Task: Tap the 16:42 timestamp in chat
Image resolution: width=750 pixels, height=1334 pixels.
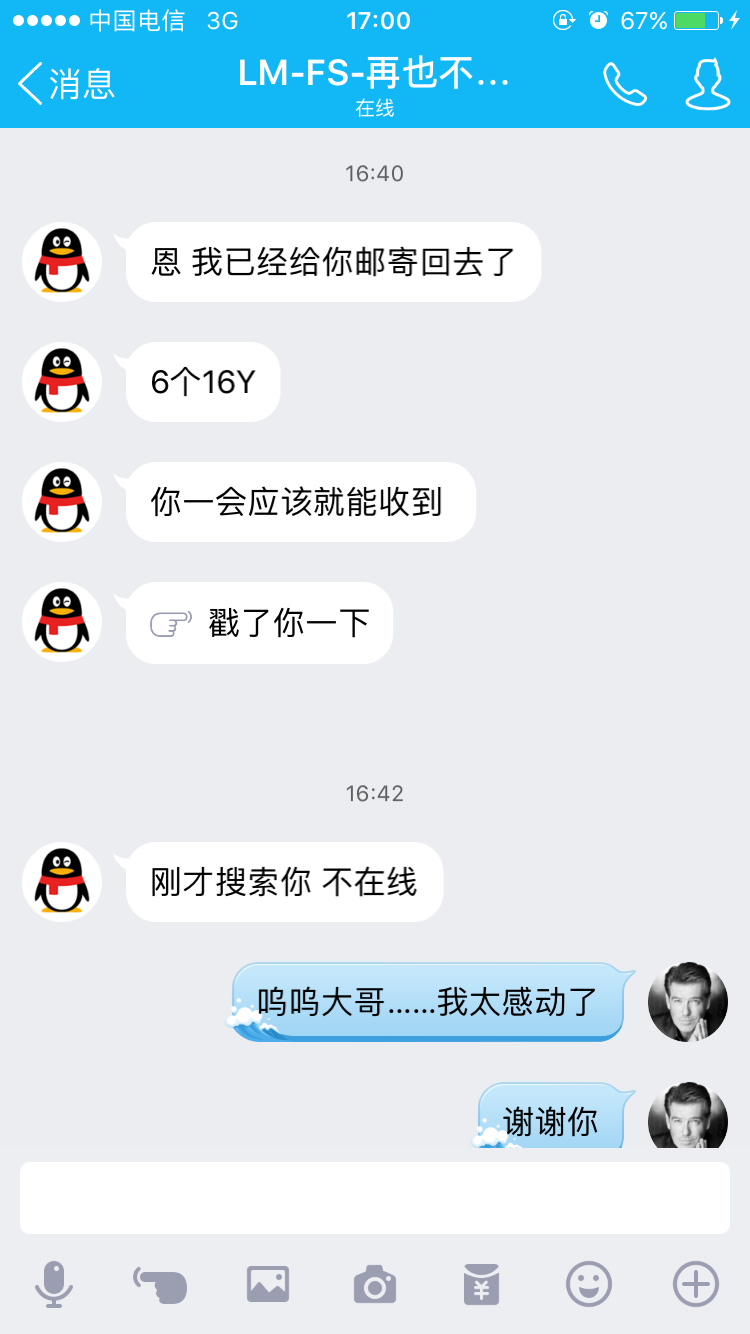Action: [374, 793]
